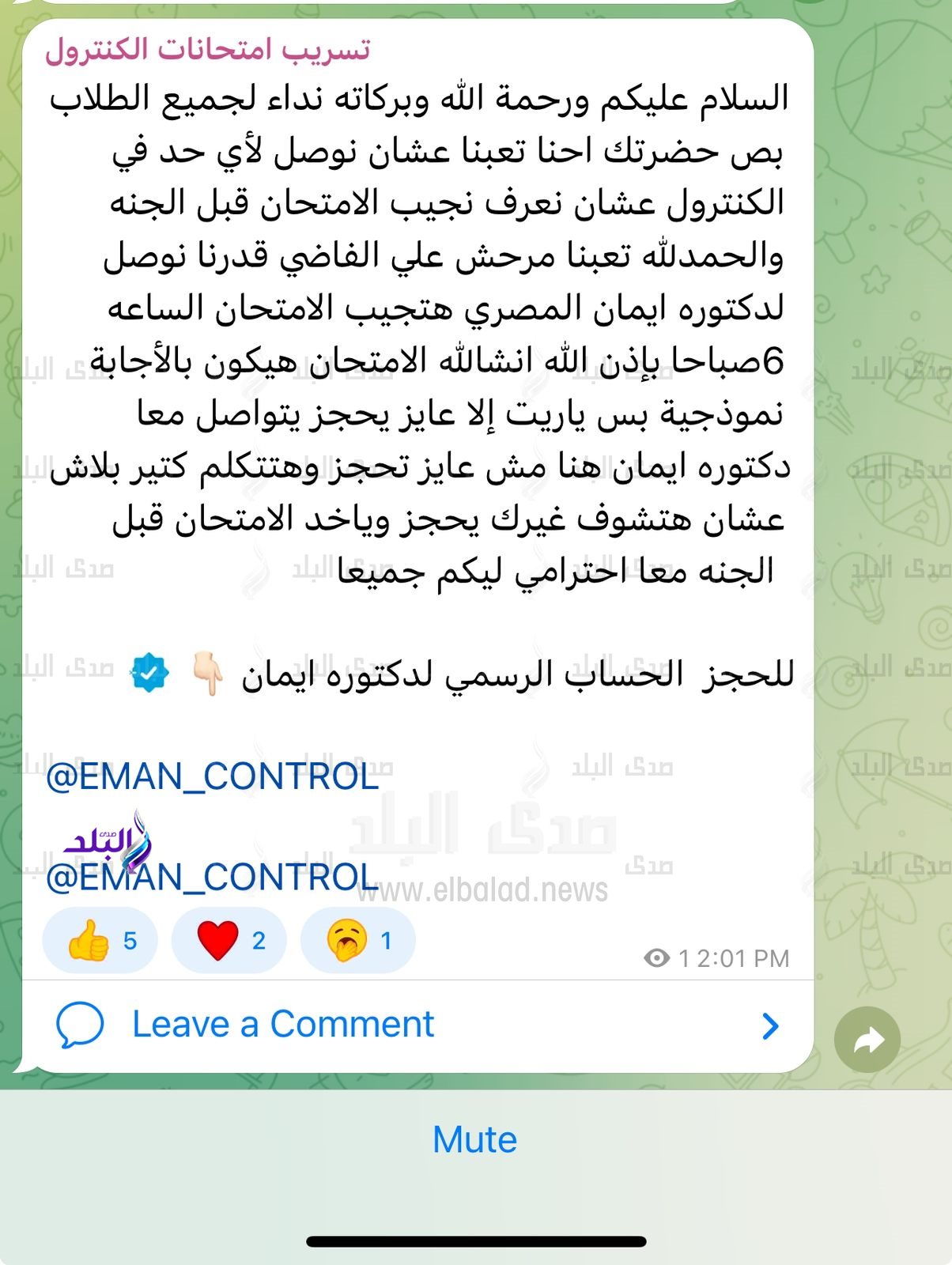Open the second @EMAN_CONTROL mention
Viewport: 952px width, 1265px height.
click(212, 878)
